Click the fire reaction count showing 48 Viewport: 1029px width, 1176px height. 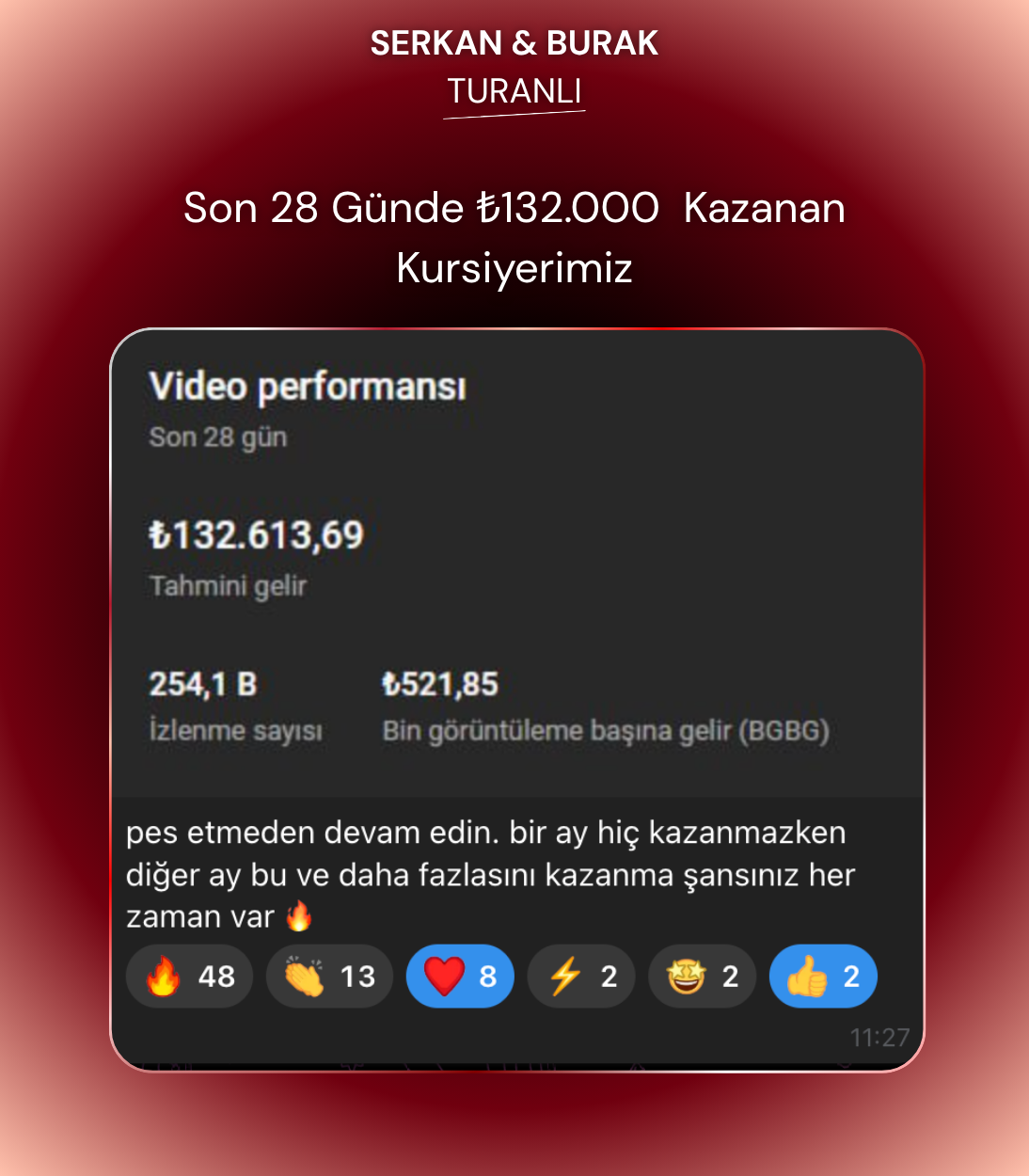(216, 977)
